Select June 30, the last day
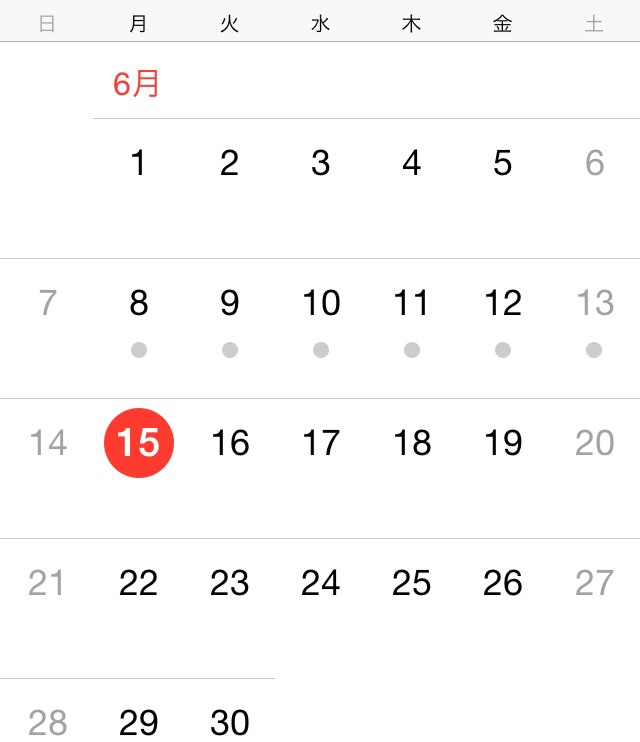 (x=230, y=722)
